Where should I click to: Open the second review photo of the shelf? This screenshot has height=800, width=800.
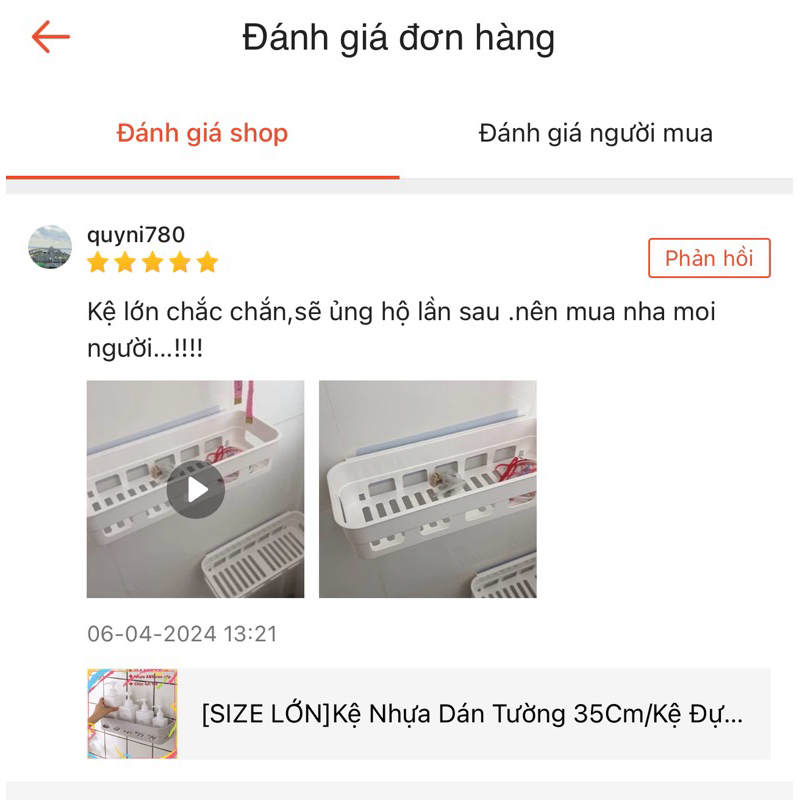[427, 489]
